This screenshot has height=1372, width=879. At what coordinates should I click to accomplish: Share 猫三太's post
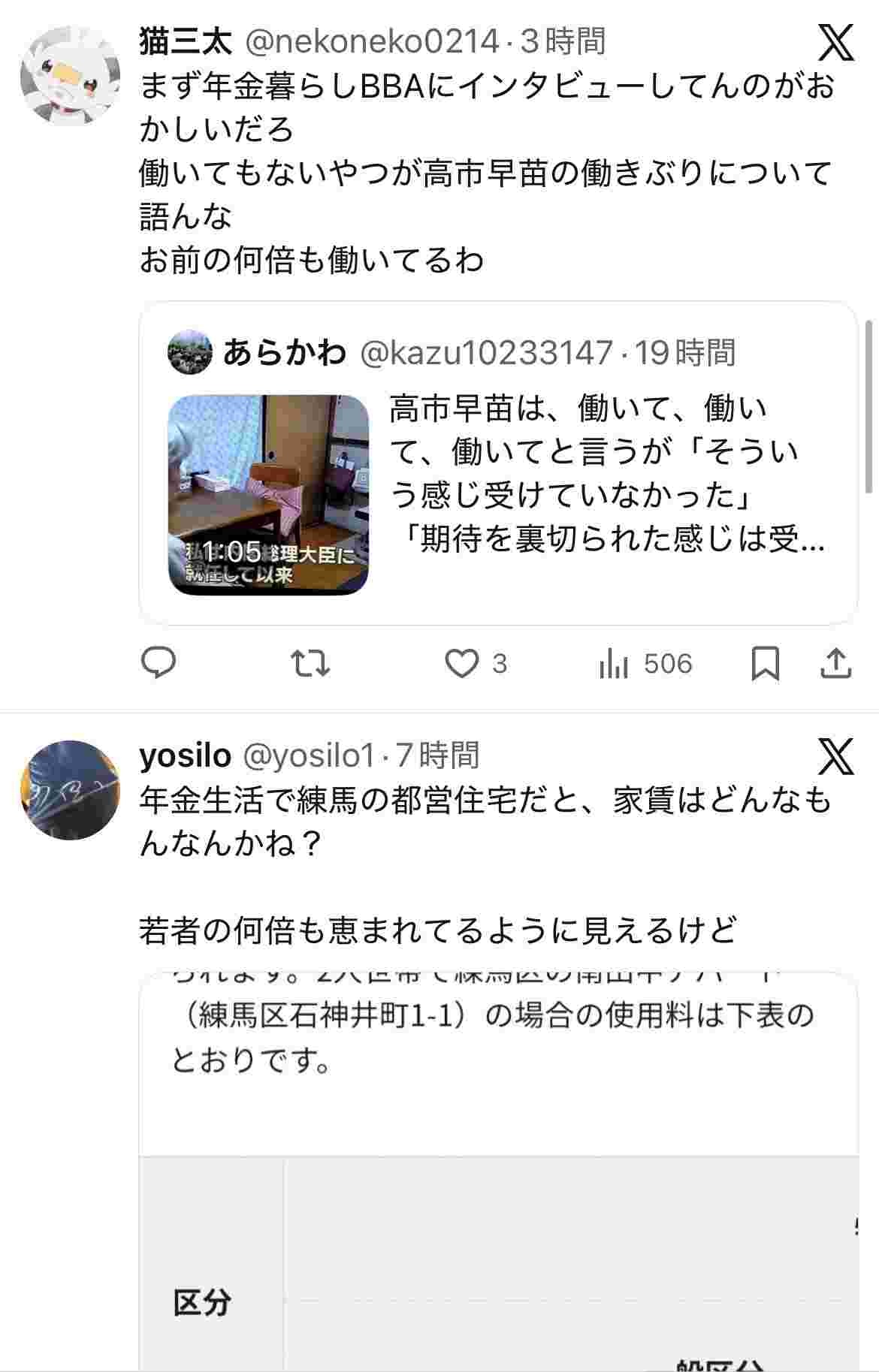(835, 663)
